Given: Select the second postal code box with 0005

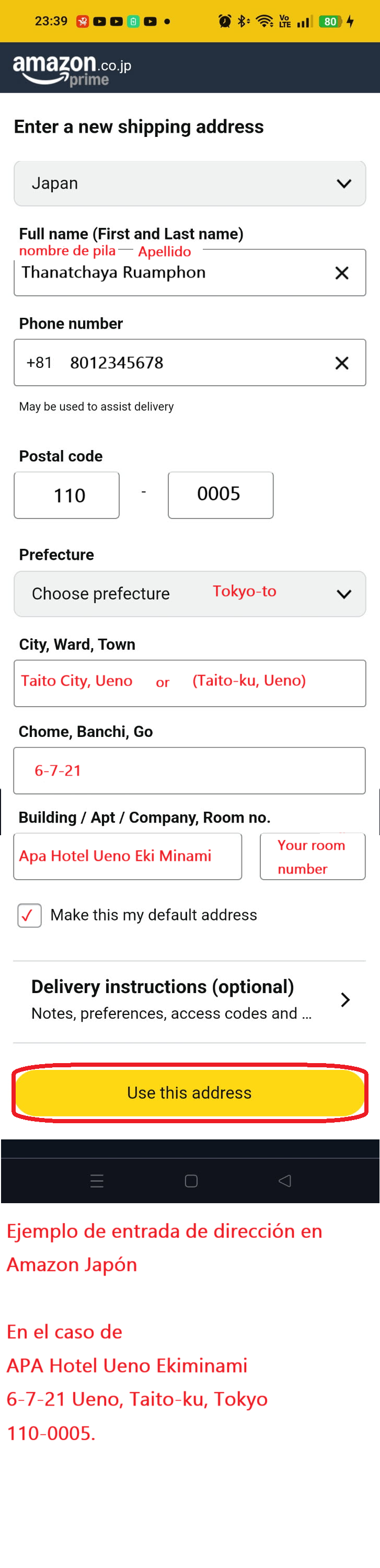Looking at the screenshot, I should (221, 495).
